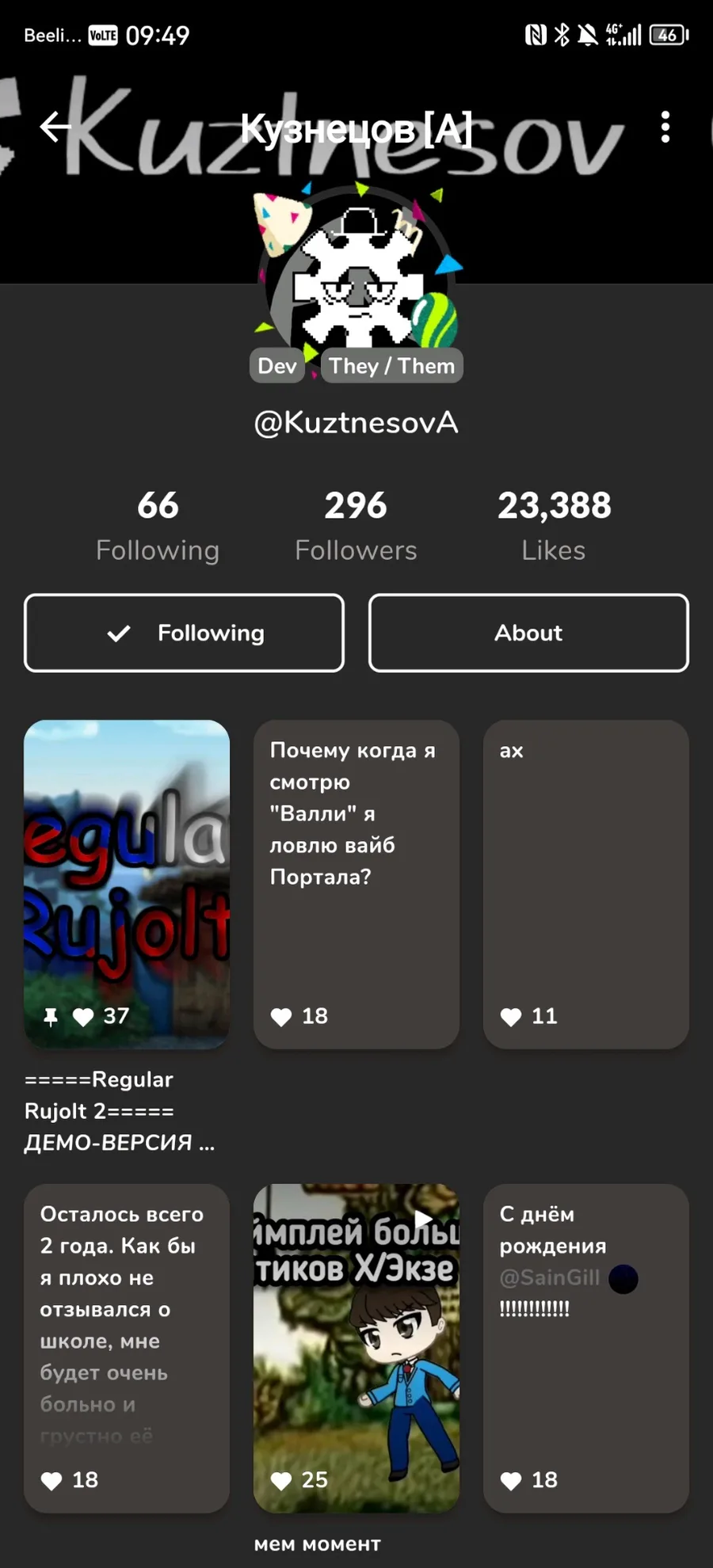Image resolution: width=713 pixels, height=1568 pixels.
Task: Open the post "Осталось всего 2 года"
Action: click(x=127, y=1348)
